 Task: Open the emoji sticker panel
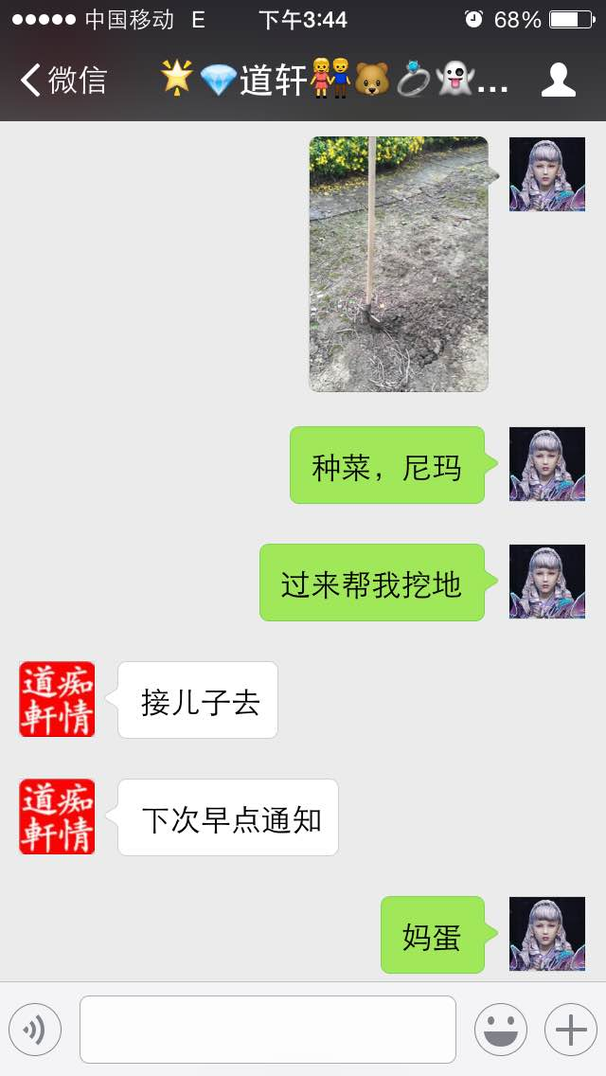[x=501, y=1029]
